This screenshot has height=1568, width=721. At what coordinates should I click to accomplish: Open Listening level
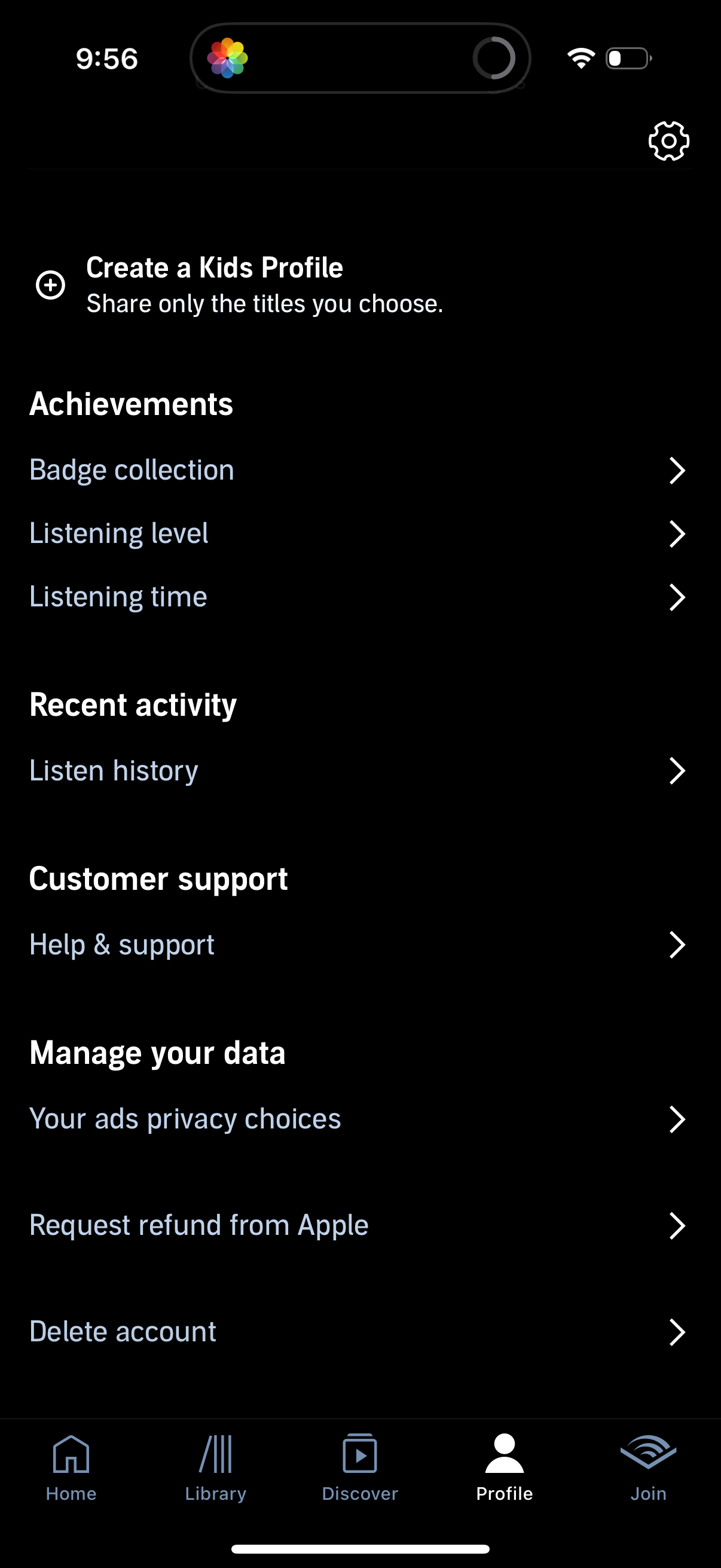click(119, 534)
